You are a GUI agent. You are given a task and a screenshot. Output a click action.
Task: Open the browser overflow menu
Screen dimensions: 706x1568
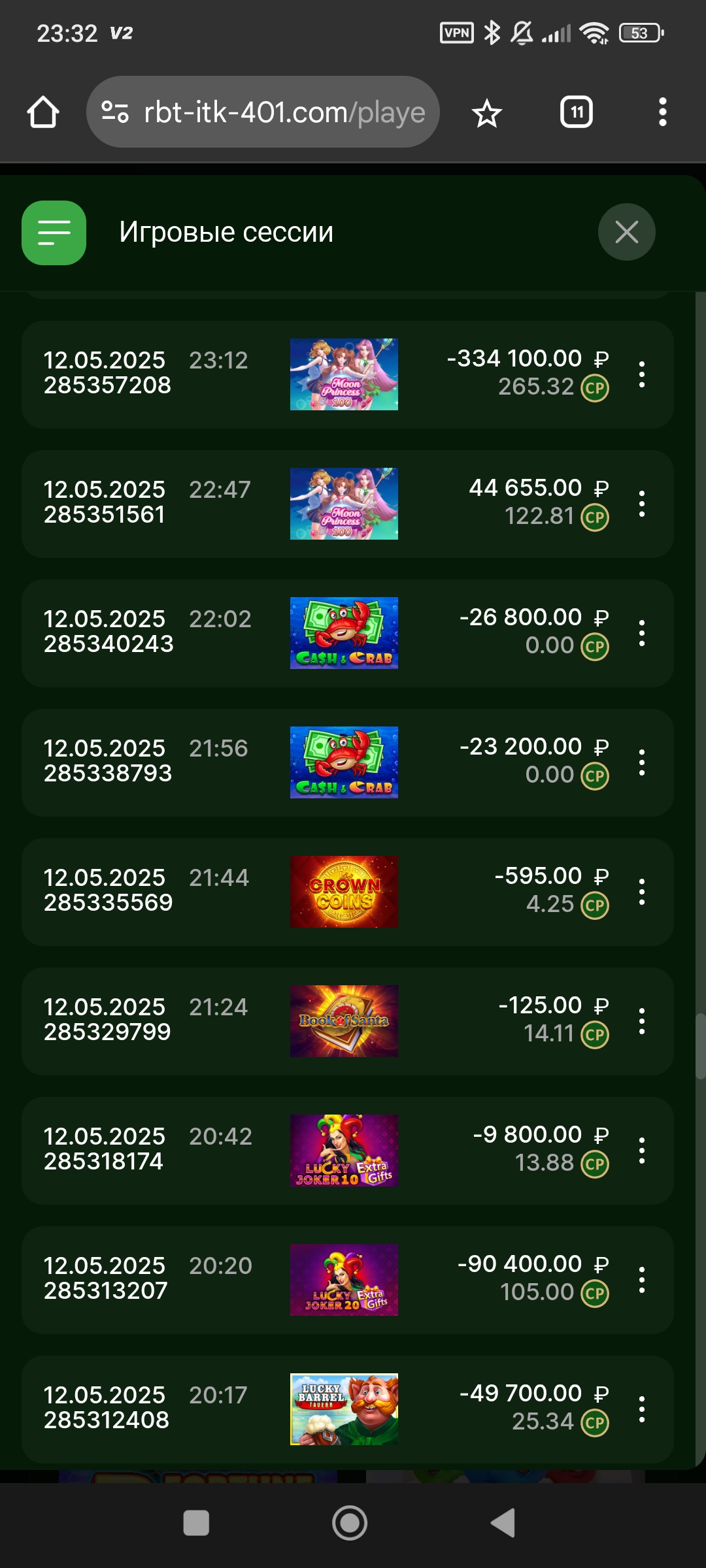662,112
